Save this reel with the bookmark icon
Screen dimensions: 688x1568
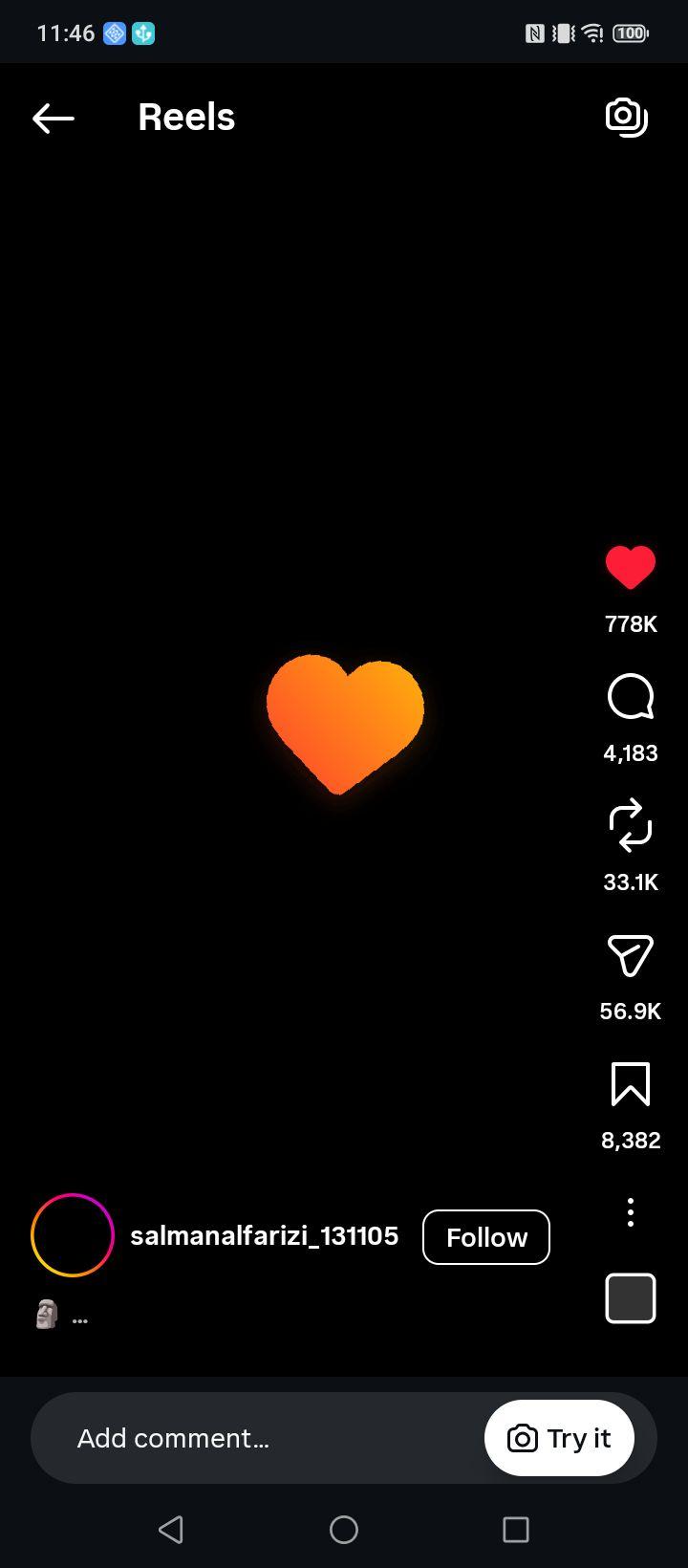(631, 1083)
